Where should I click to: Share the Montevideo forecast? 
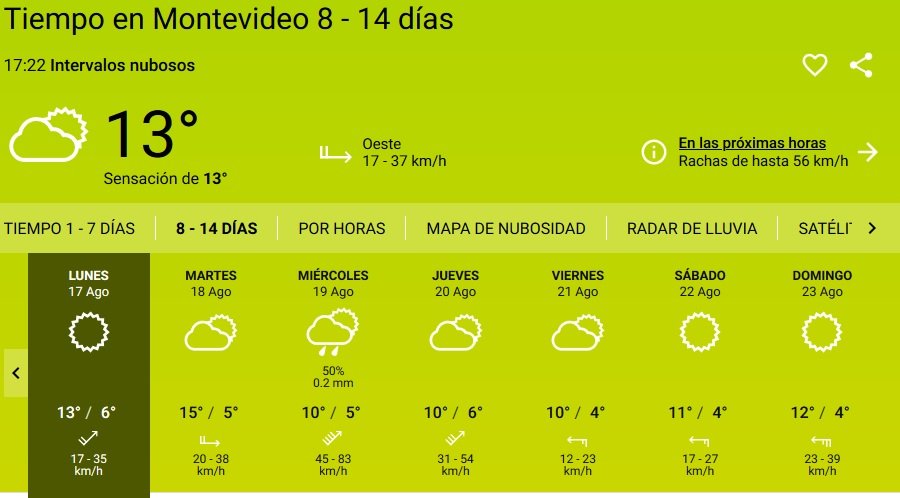pos(861,66)
